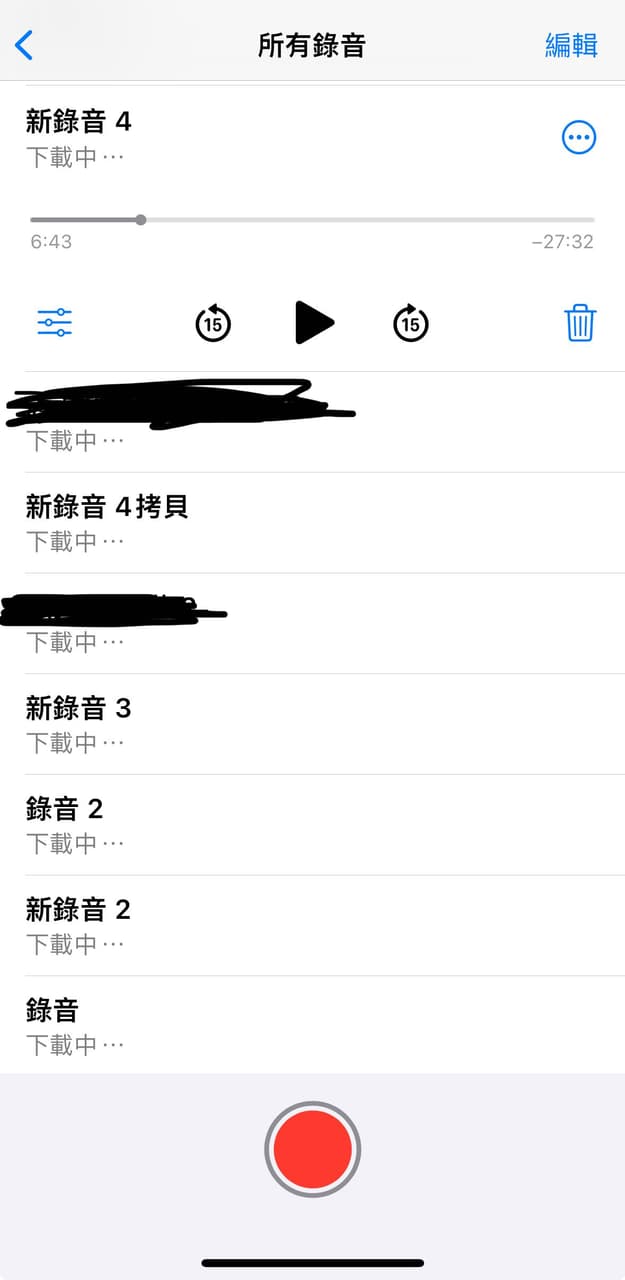Open the 錄音 2 recording
The height and width of the screenshot is (1280, 625).
tap(300, 825)
